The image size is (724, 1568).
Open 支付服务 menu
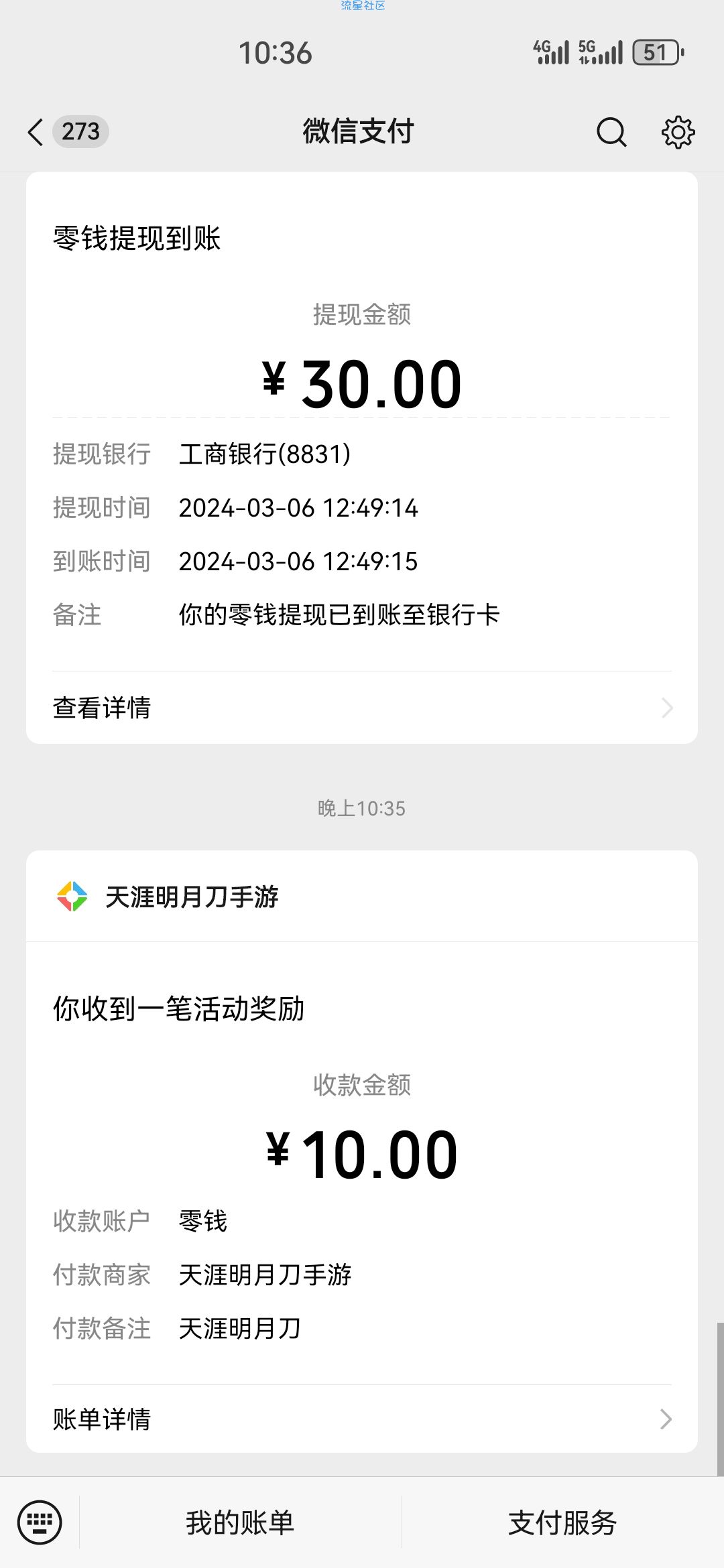[563, 1522]
